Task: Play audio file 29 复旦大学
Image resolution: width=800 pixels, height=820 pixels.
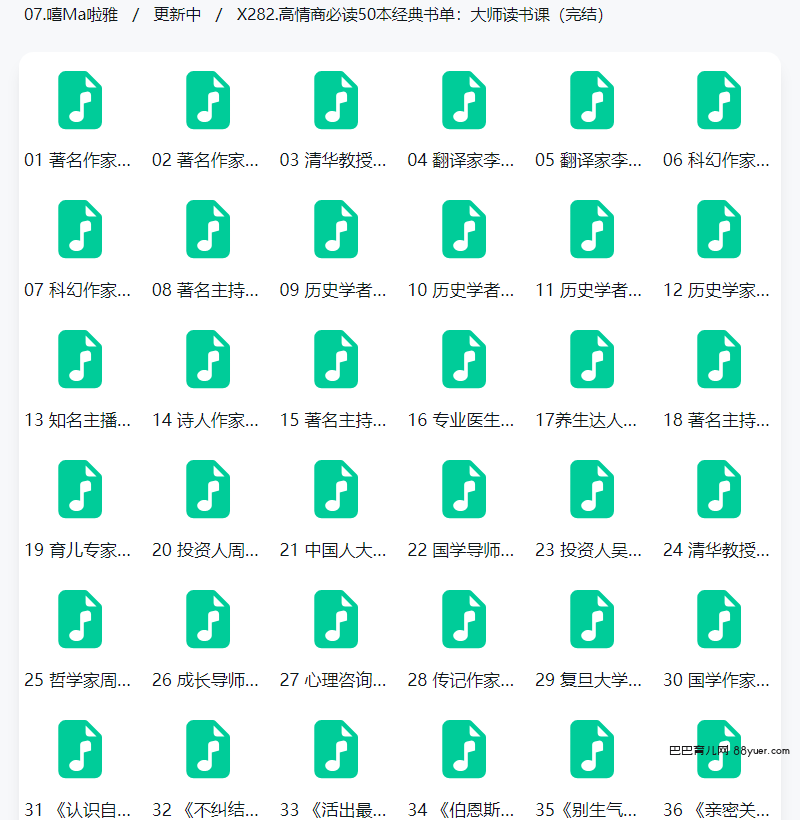Action: pyautogui.click(x=591, y=620)
